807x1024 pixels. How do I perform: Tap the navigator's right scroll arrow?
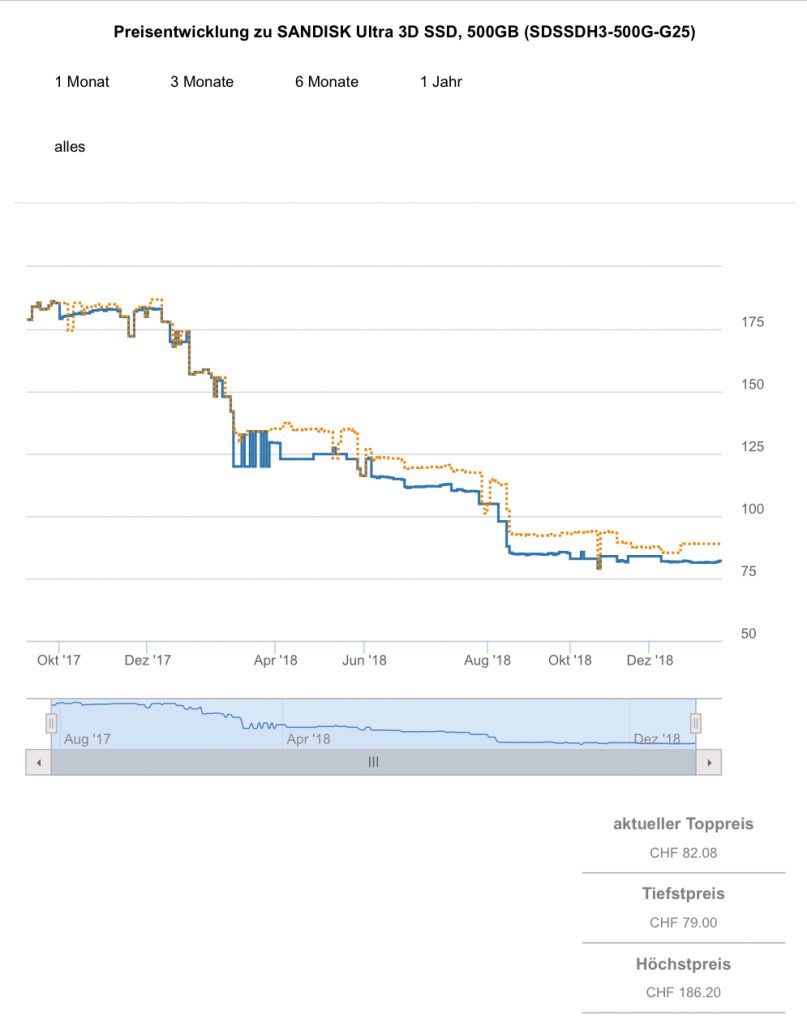coord(709,762)
